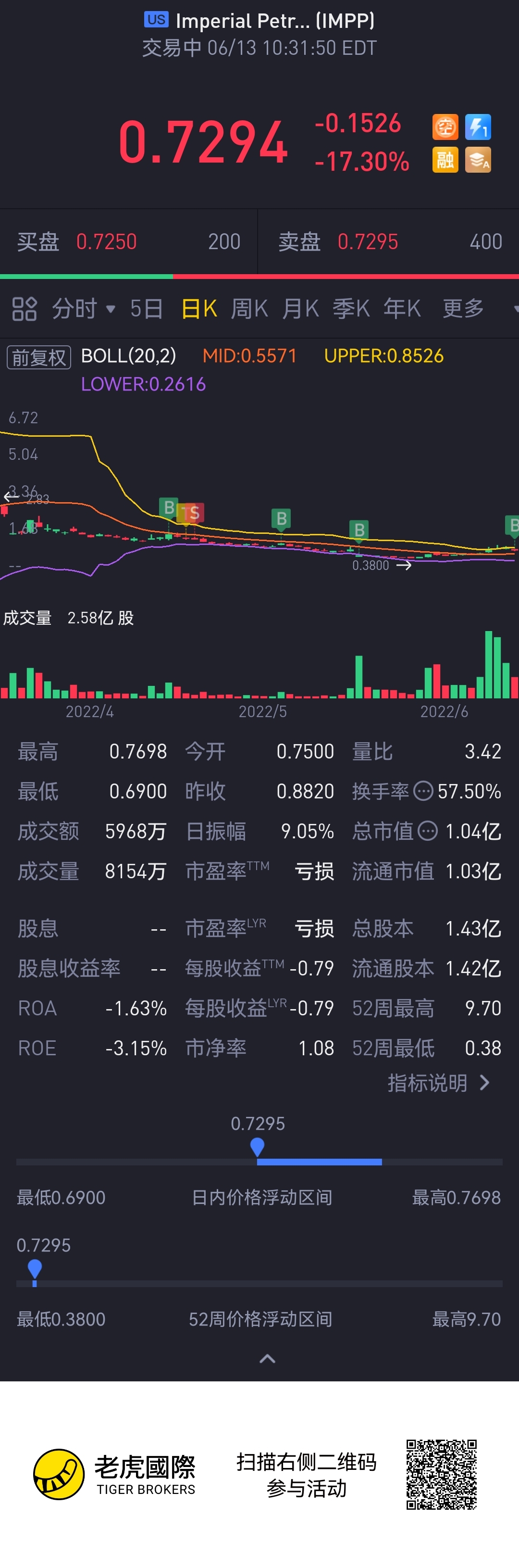Switch to the 5日 chart
Viewport: 519px width, 1568px height.
point(146,309)
